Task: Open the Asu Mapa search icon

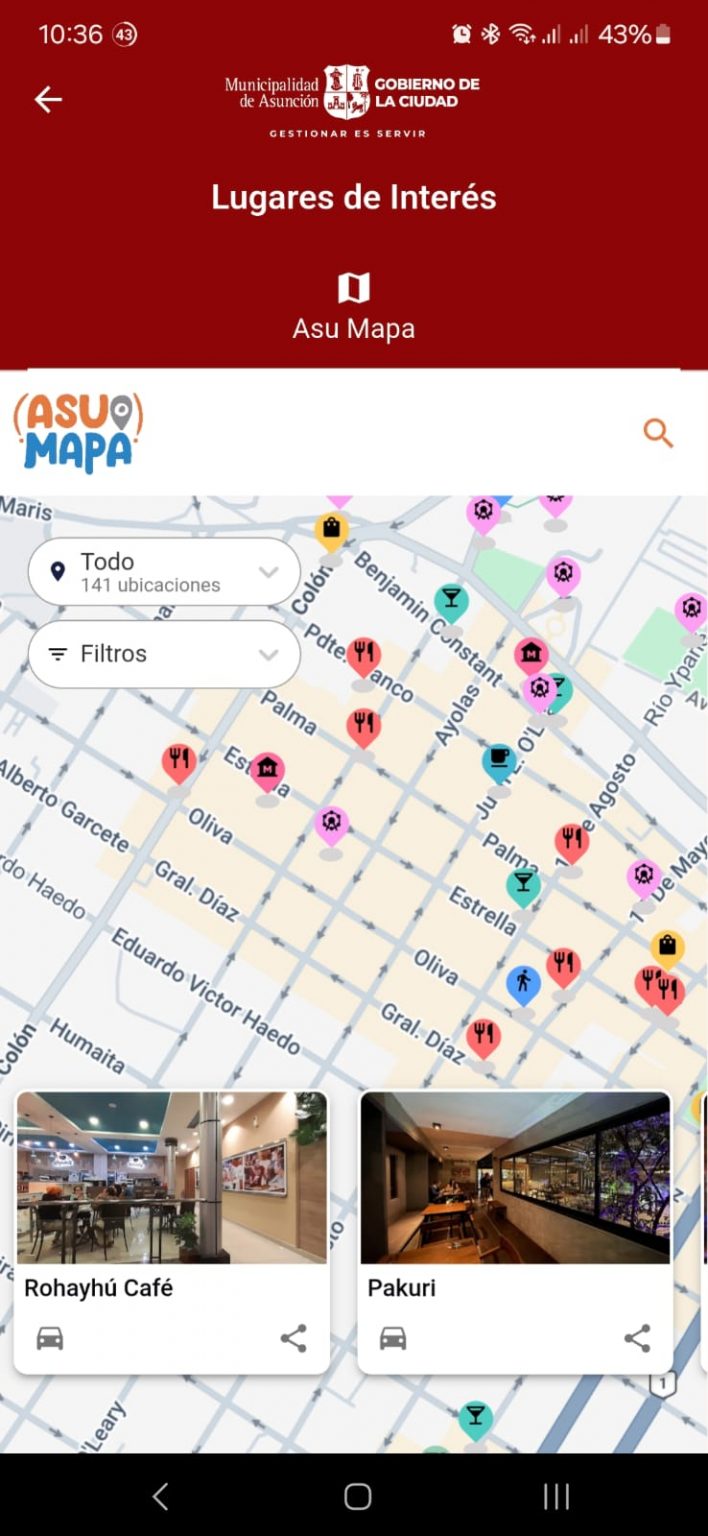Action: (657, 433)
